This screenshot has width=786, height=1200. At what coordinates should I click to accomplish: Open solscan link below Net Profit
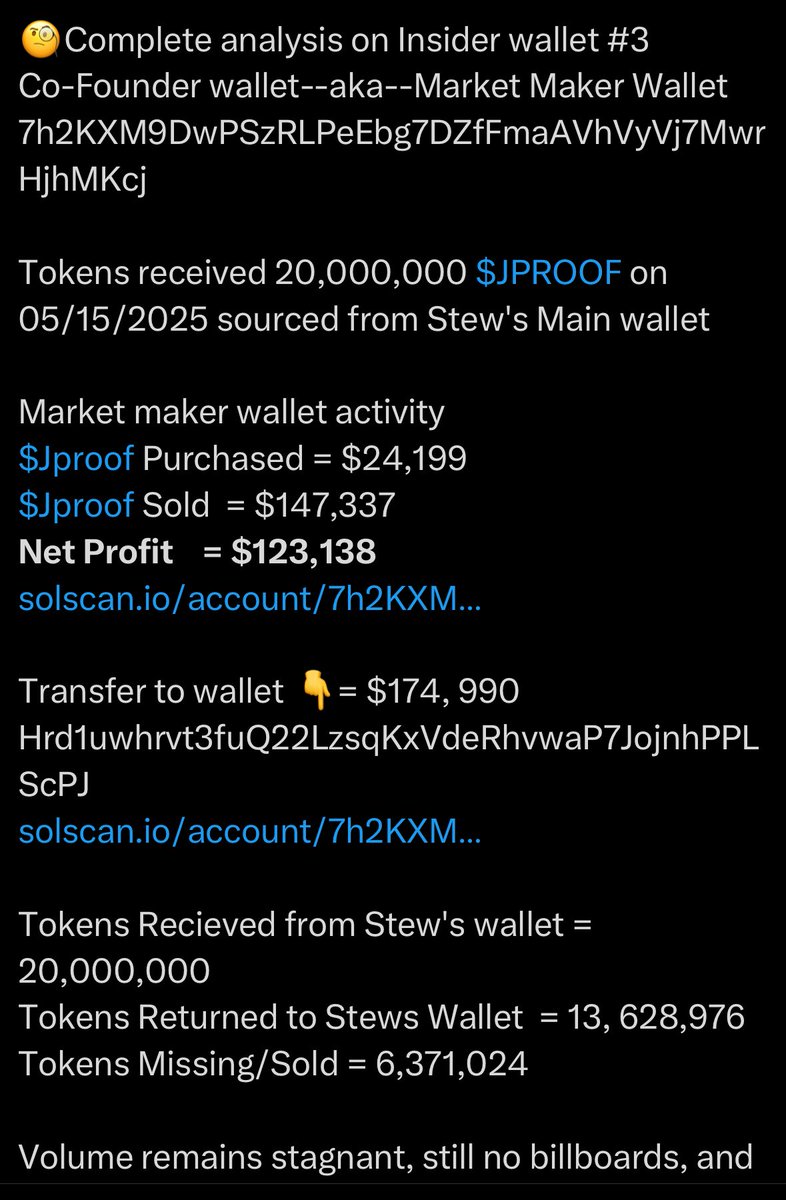click(249, 599)
